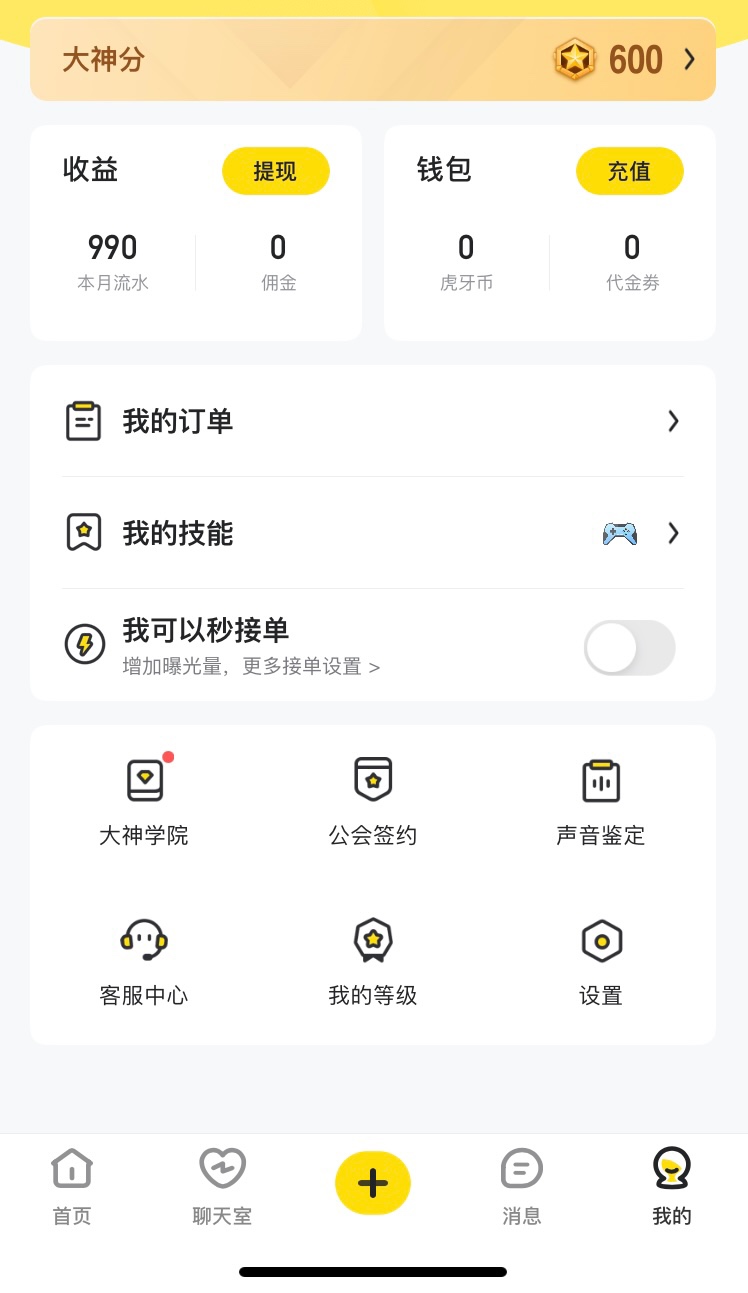Switch to the 聊天室 tab

click(x=222, y=1187)
